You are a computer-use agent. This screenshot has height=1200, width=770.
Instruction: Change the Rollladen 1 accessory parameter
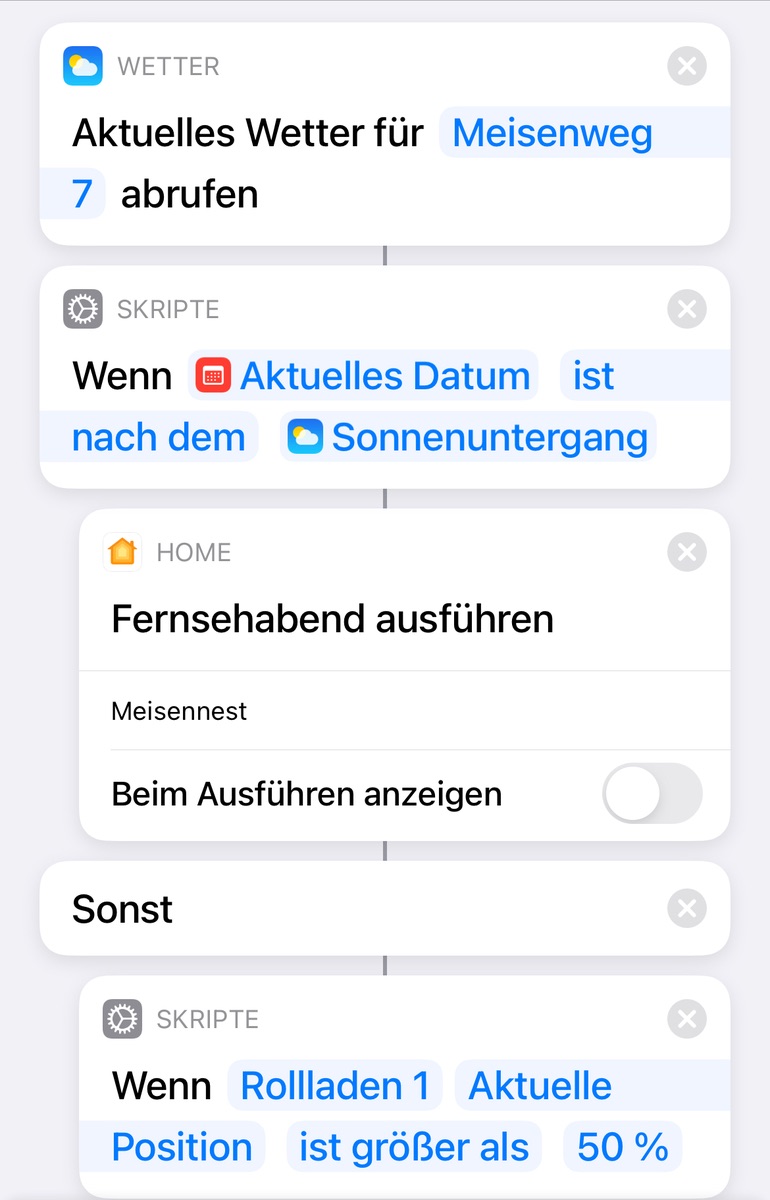click(335, 1086)
